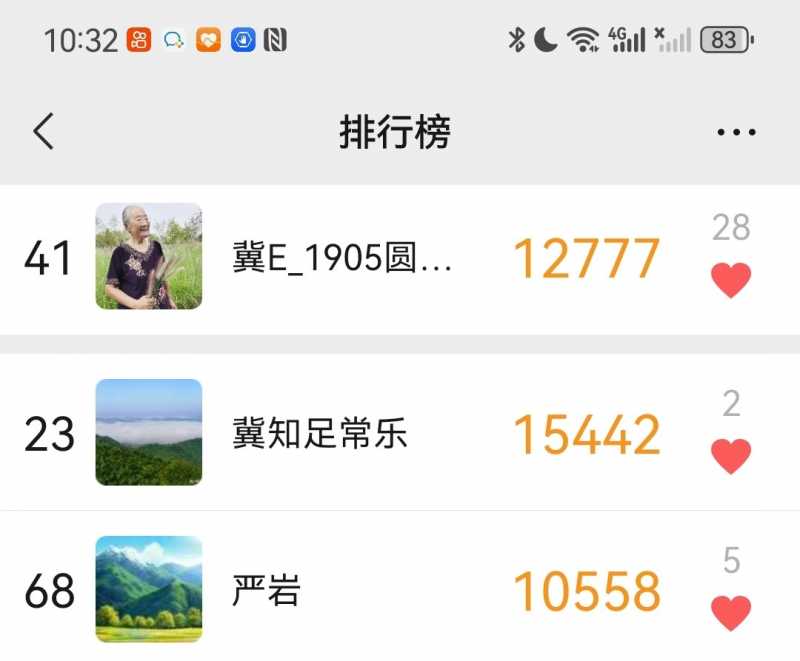
Task: Like 冀E_1905圆's step count
Action: [731, 280]
